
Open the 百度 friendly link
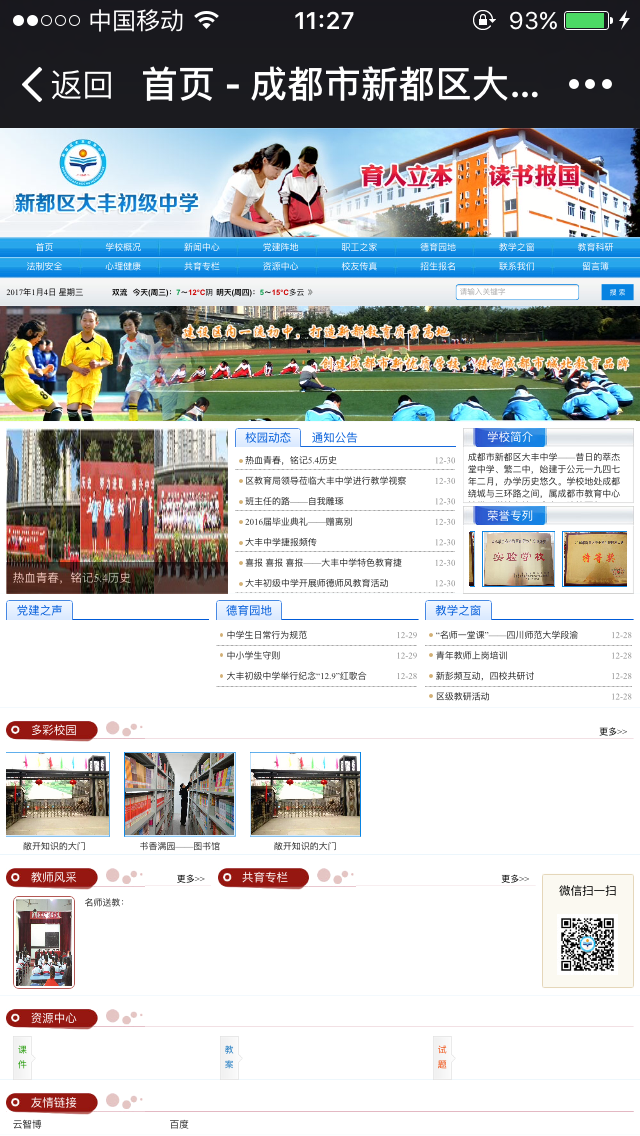pyautogui.click(x=179, y=1124)
